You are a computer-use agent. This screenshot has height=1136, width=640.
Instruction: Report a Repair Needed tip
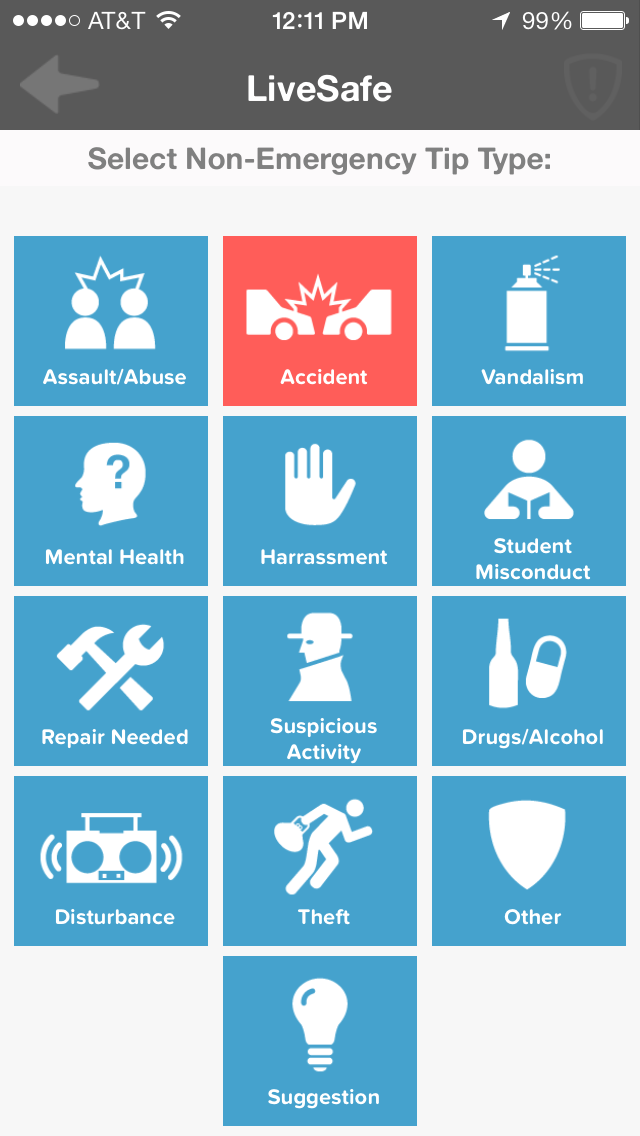[x=111, y=681]
